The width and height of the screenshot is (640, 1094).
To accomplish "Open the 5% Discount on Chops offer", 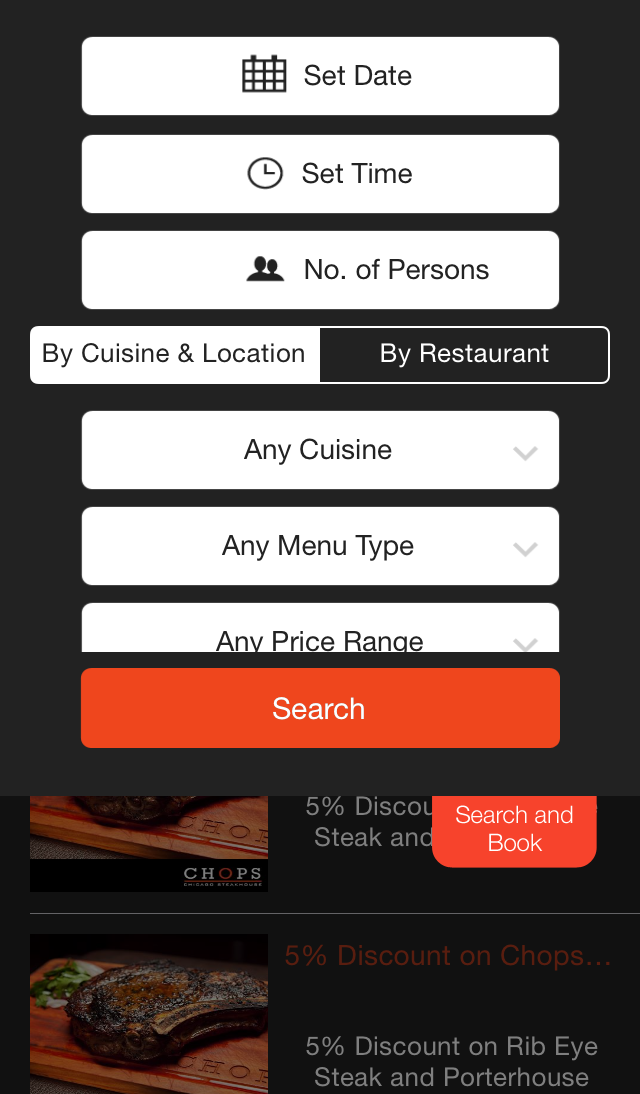I will click(x=447, y=956).
